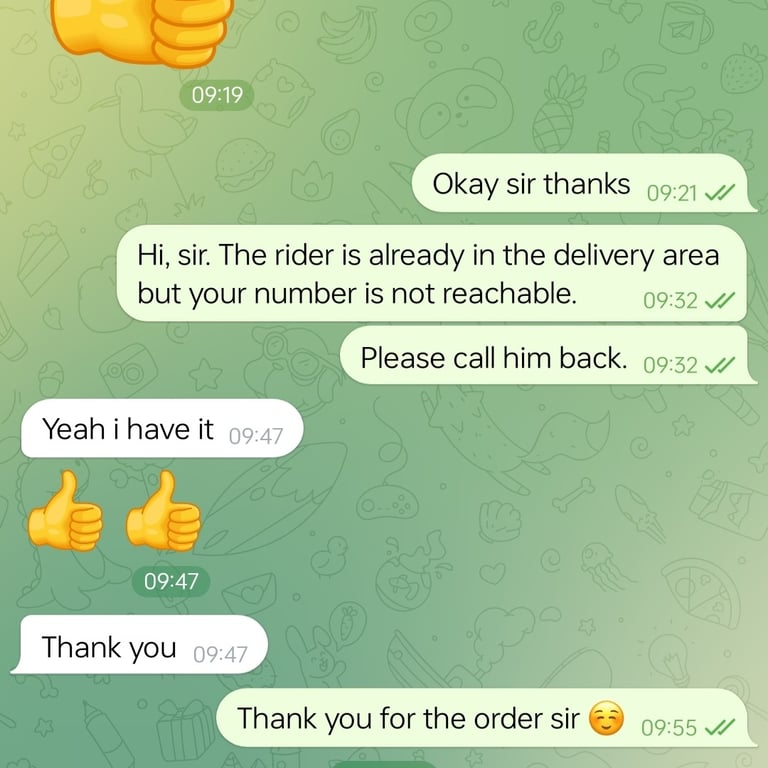The image size is (768, 768).
Task: Tap the double thumbs-up emoji message
Action: pos(113,513)
